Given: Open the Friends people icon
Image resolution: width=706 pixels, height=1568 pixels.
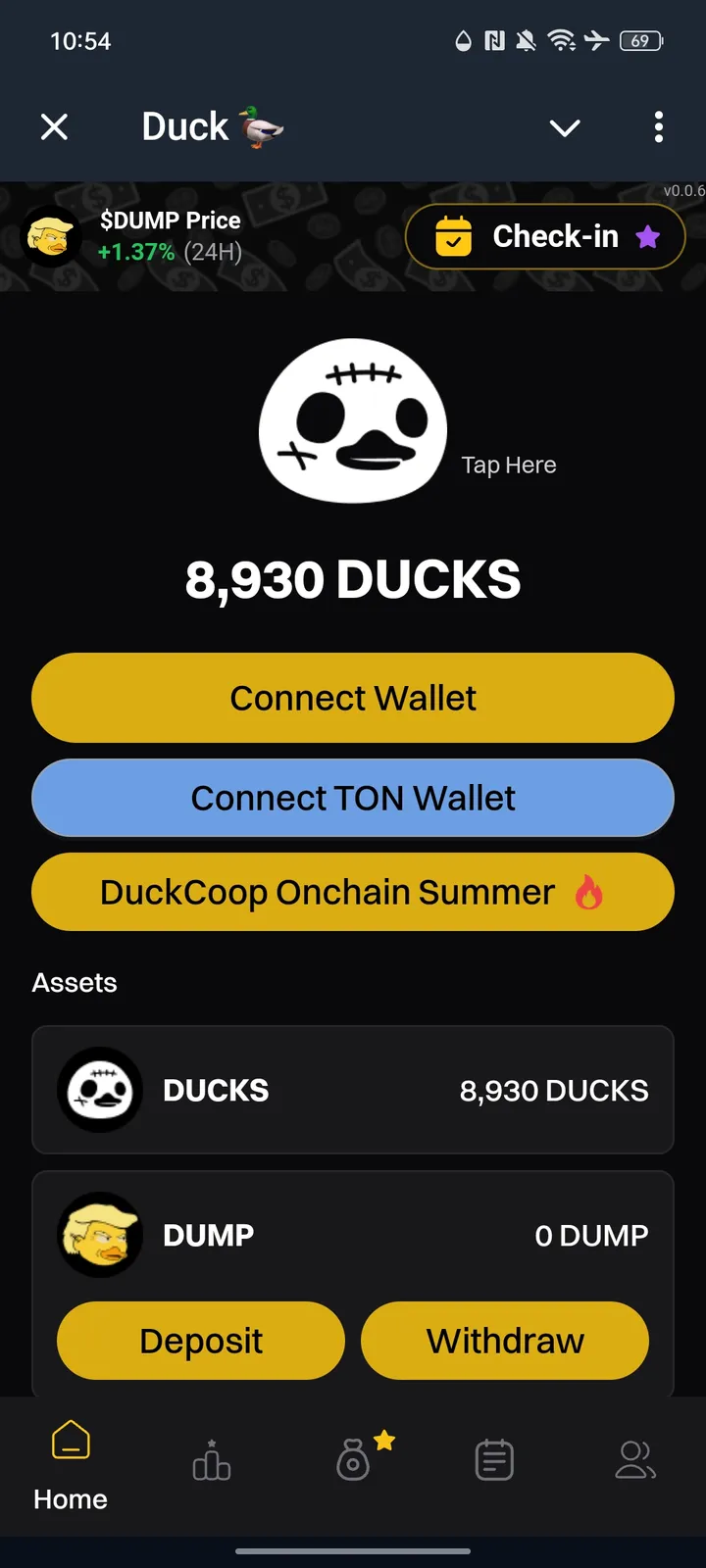Looking at the screenshot, I should 635,1460.
